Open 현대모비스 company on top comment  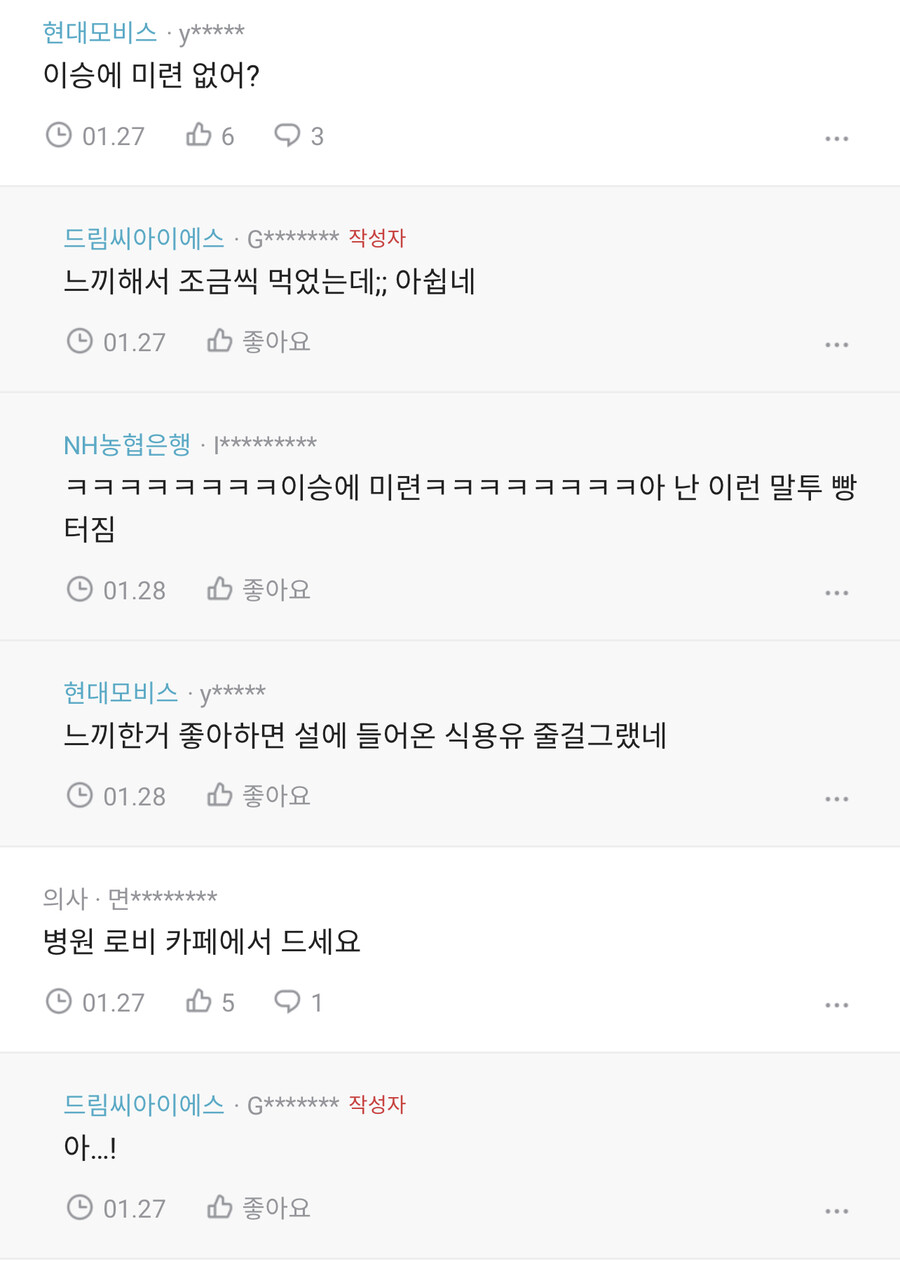(100, 33)
